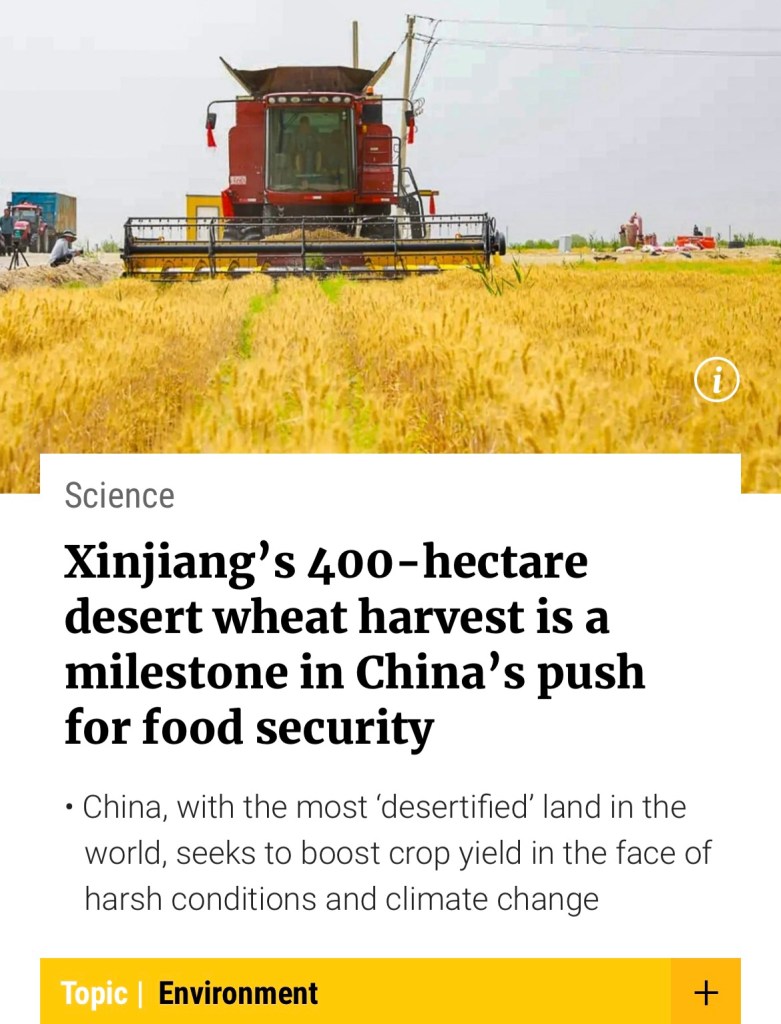Open the Environment topic page
This screenshot has width=781, height=1024.
[x=238, y=993]
